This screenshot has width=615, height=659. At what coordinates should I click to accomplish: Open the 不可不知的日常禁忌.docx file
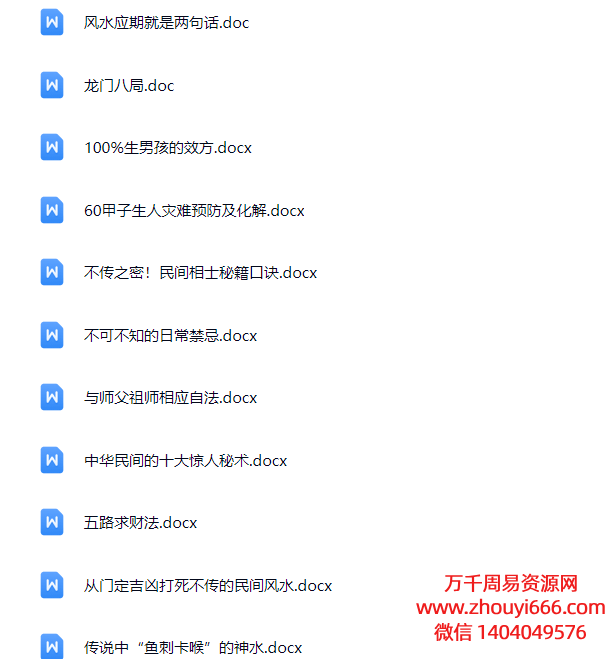[x=170, y=336]
